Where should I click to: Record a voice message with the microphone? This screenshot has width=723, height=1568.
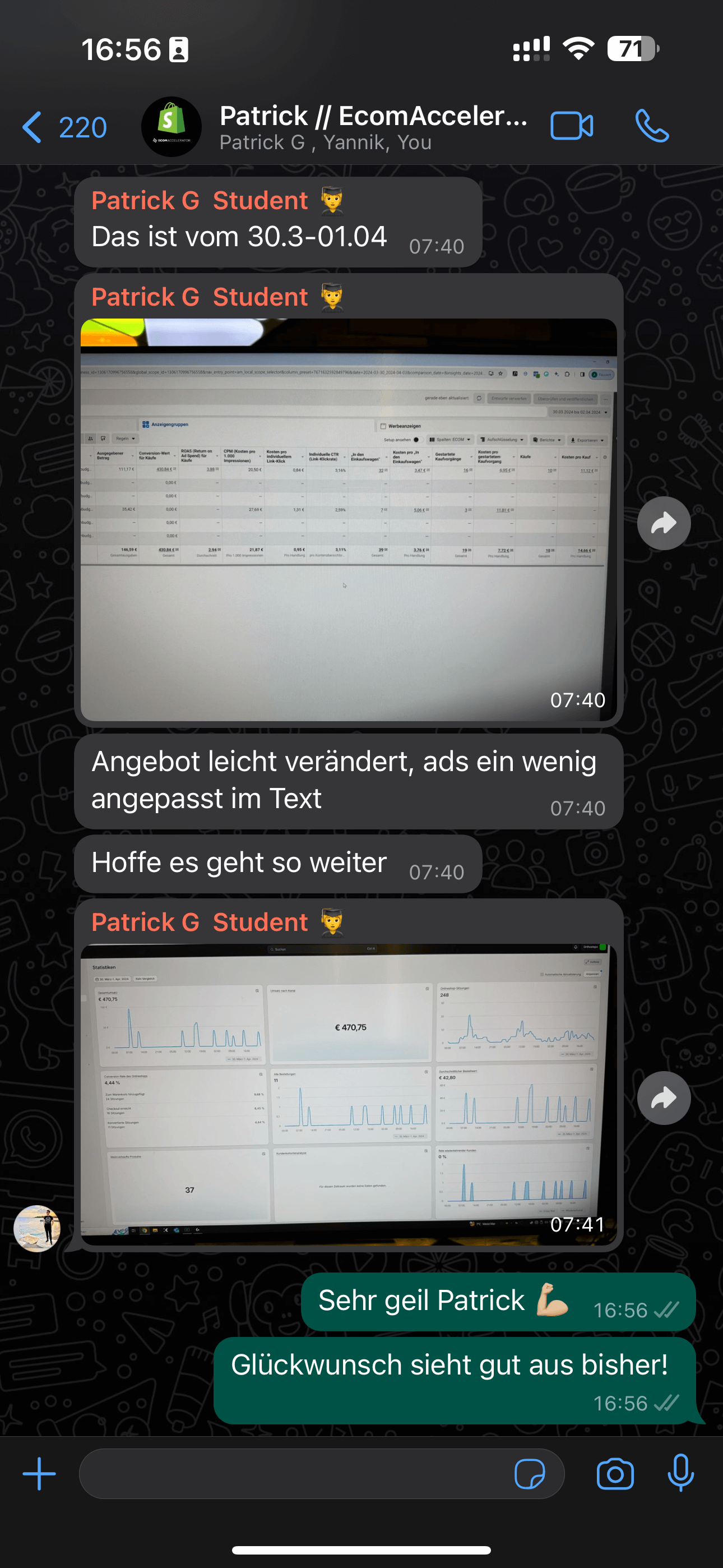[x=680, y=1473]
